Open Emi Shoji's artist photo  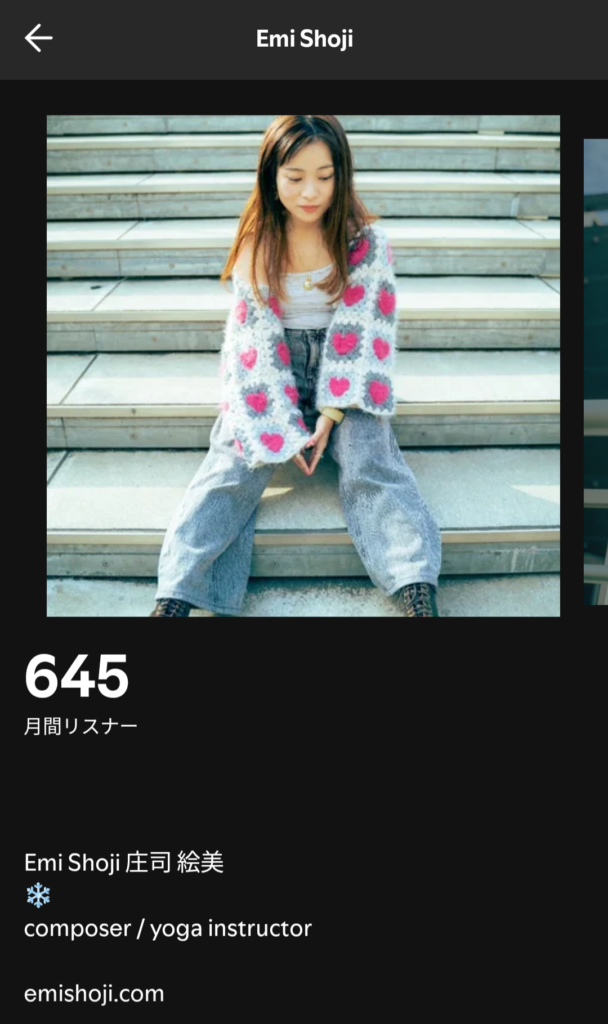click(x=303, y=365)
